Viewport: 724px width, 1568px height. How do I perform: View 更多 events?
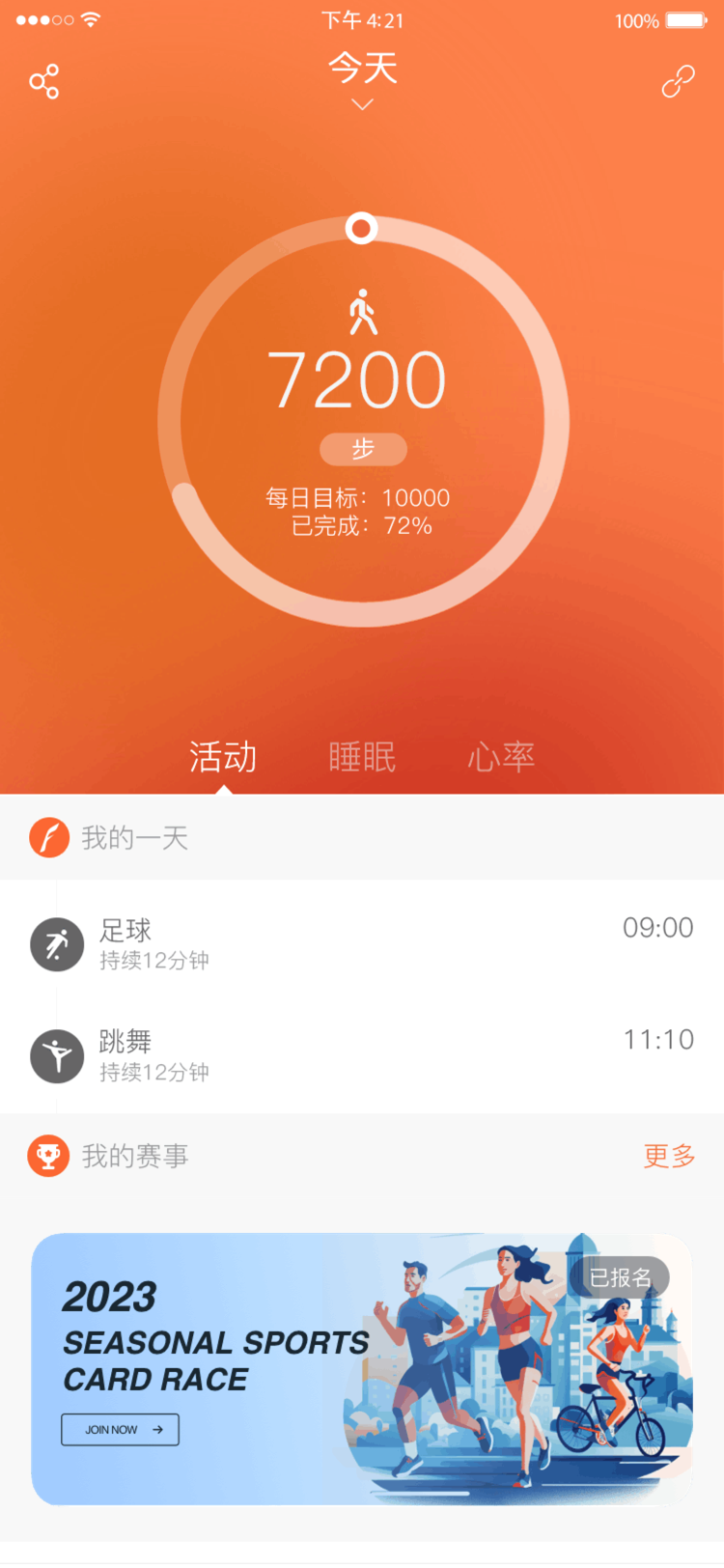click(669, 1156)
